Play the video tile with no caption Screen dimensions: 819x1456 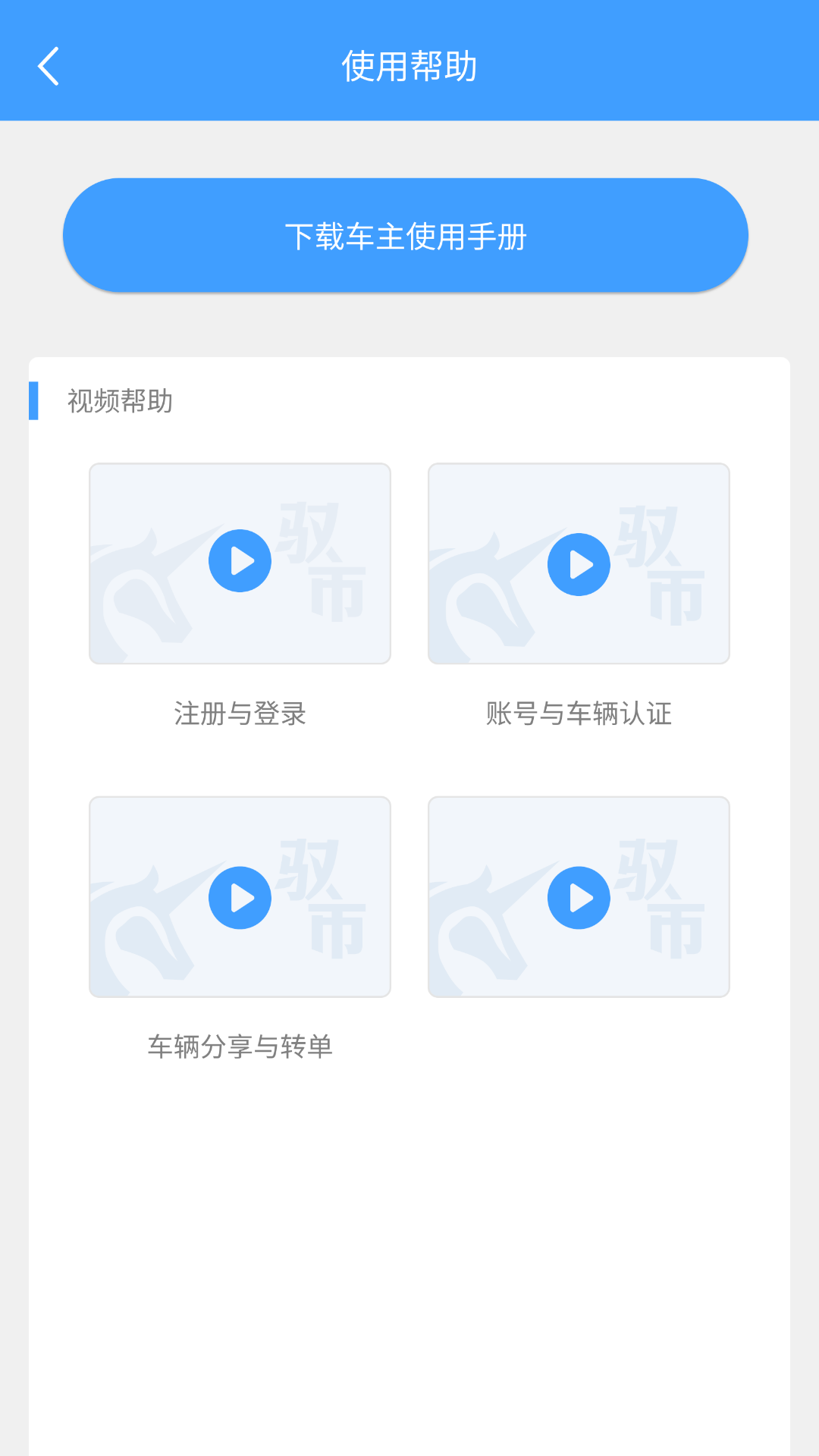click(x=579, y=898)
